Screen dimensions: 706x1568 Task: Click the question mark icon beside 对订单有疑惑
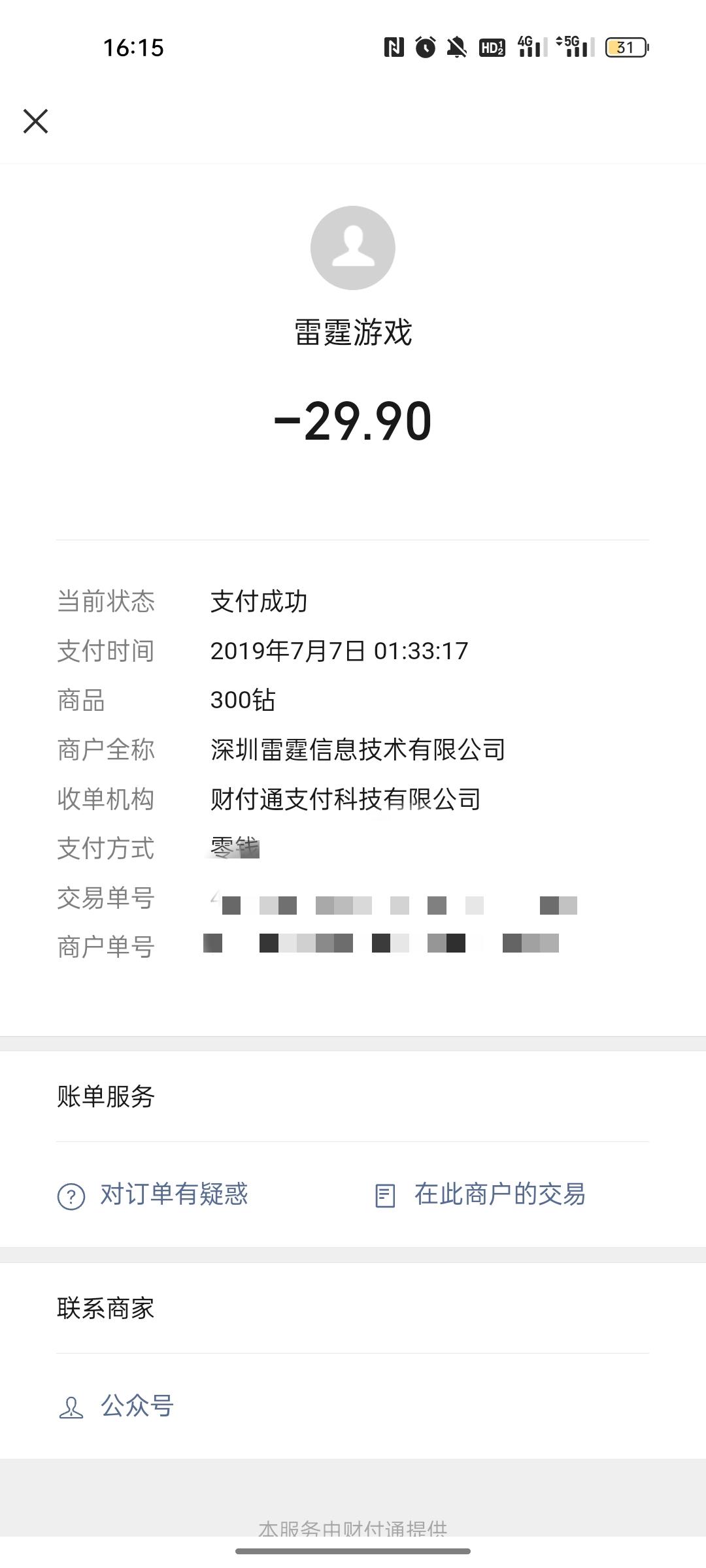(72, 1195)
